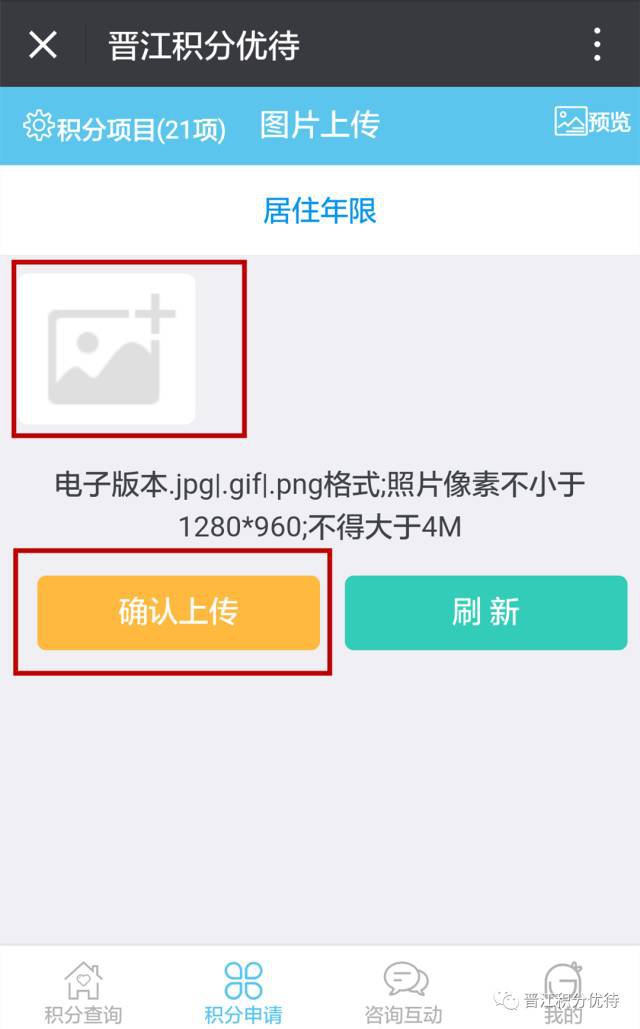Tap 预览 to preview images

point(593,122)
